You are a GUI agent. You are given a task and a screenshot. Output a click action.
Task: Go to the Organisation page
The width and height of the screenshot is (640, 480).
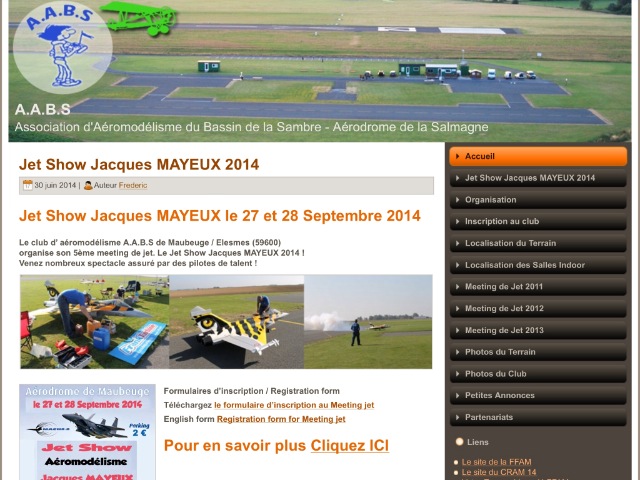tap(491, 200)
